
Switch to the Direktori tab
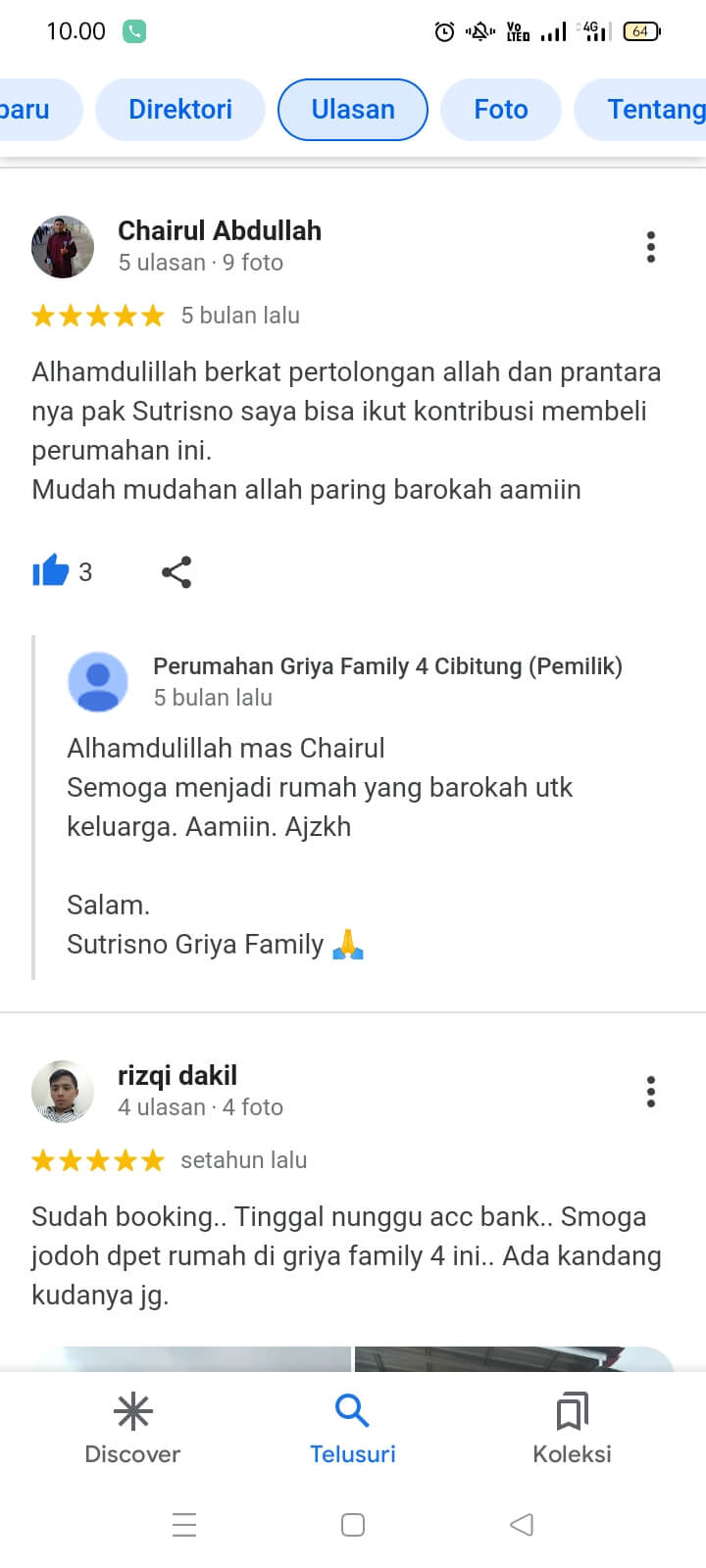[x=180, y=109]
